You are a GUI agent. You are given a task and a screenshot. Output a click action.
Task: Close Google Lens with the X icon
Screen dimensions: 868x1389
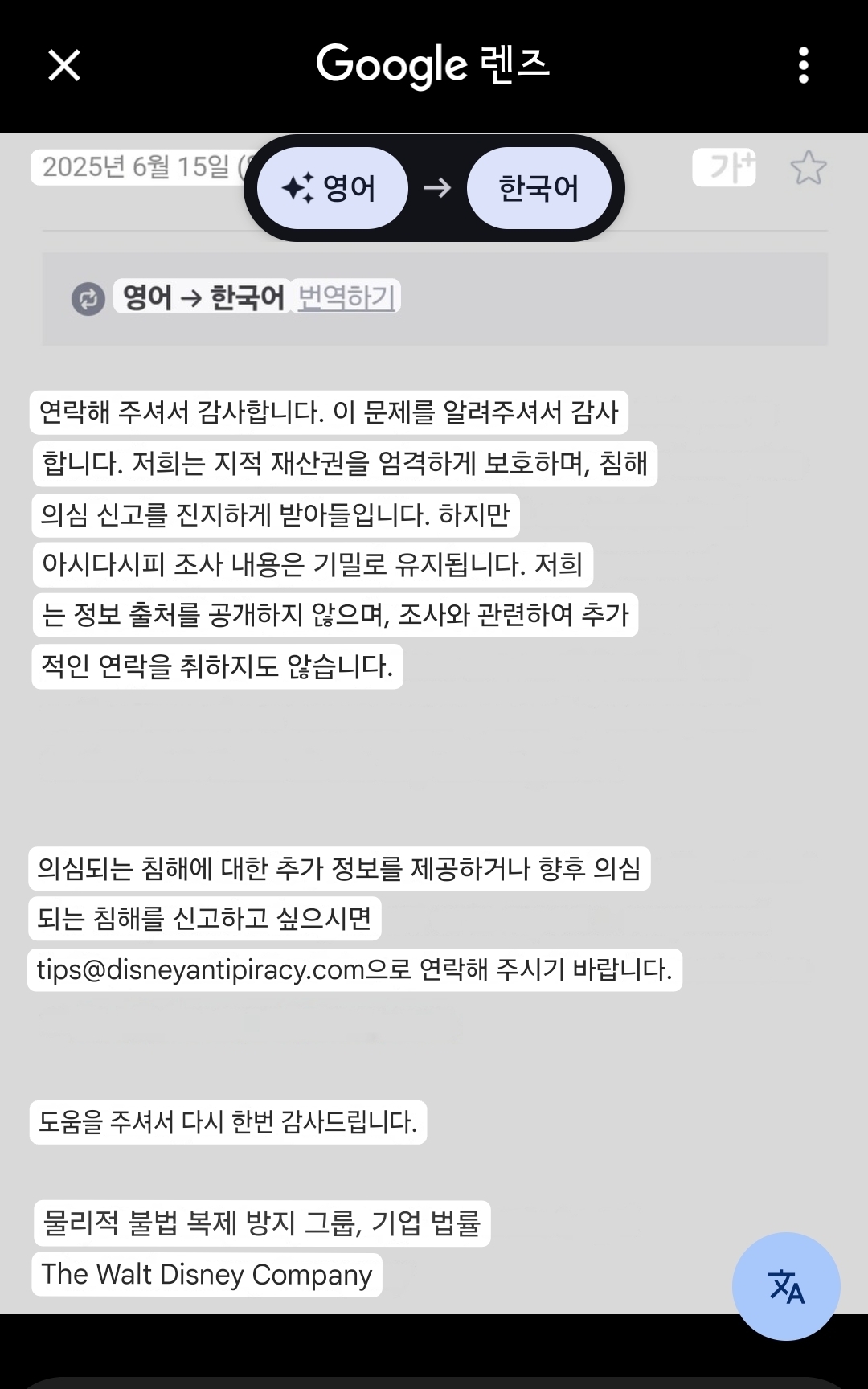64,65
